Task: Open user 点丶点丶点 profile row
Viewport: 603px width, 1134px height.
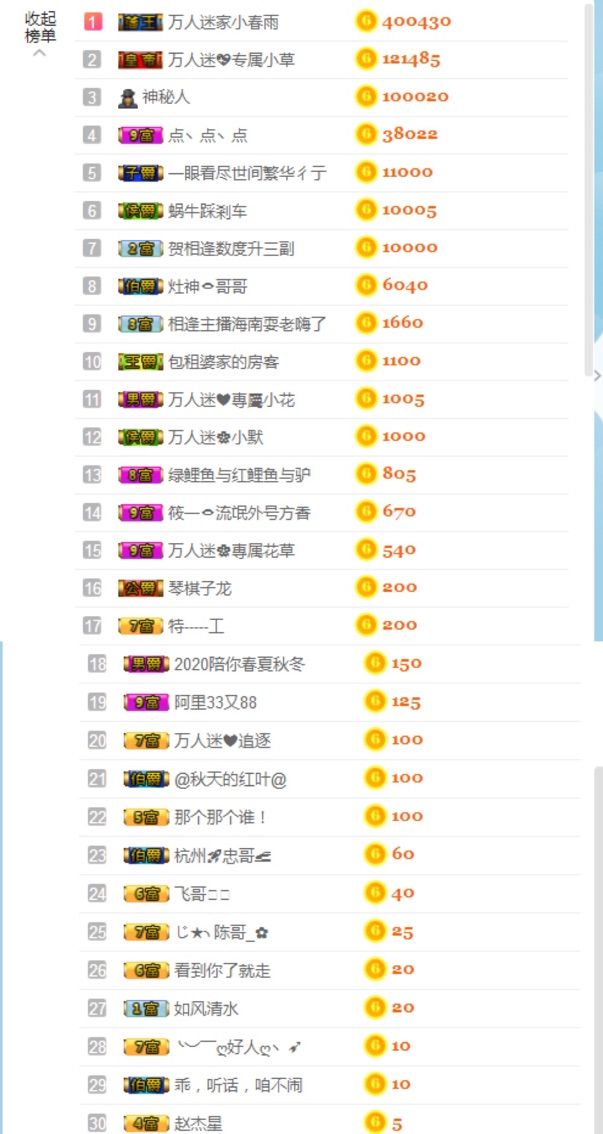Action: 207,135
